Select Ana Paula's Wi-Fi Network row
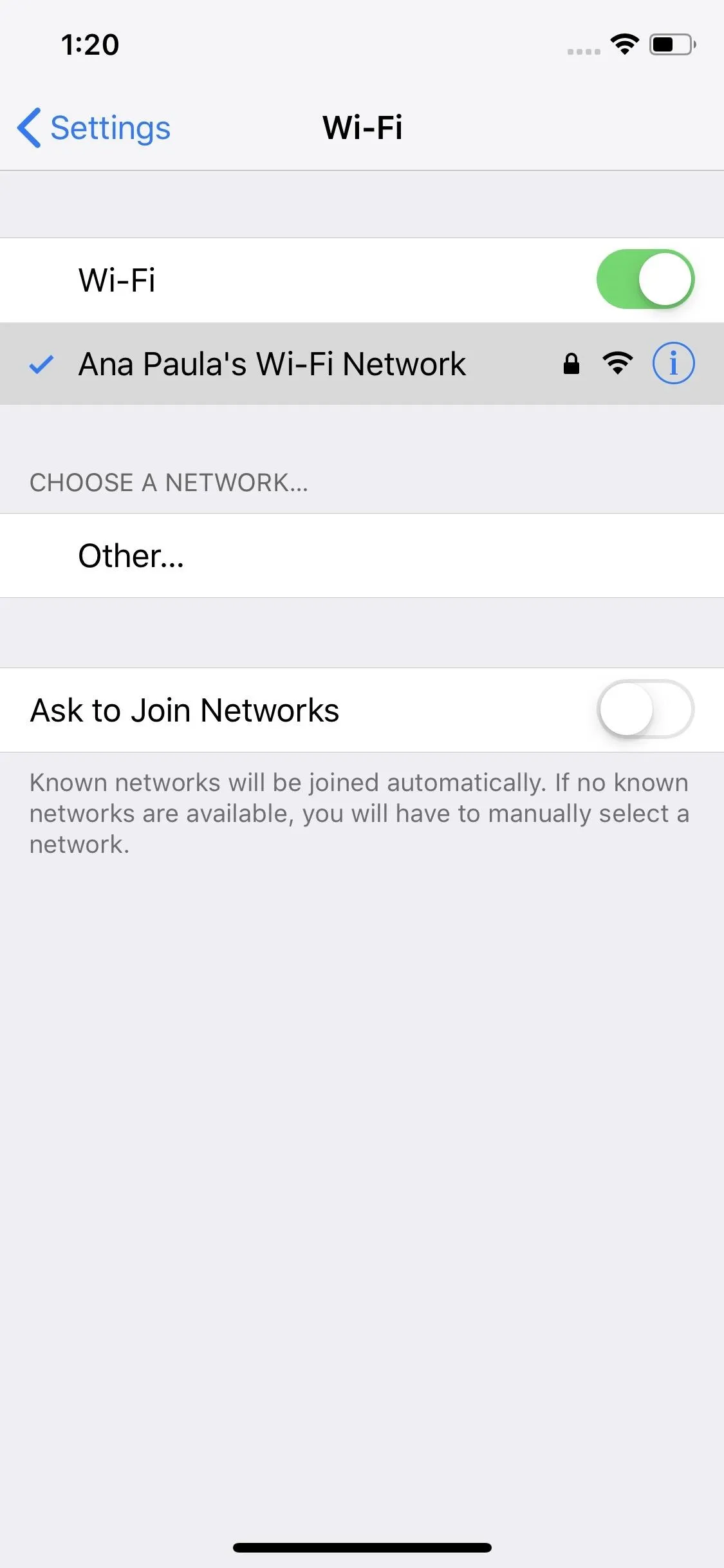The image size is (724, 1568). tap(362, 364)
